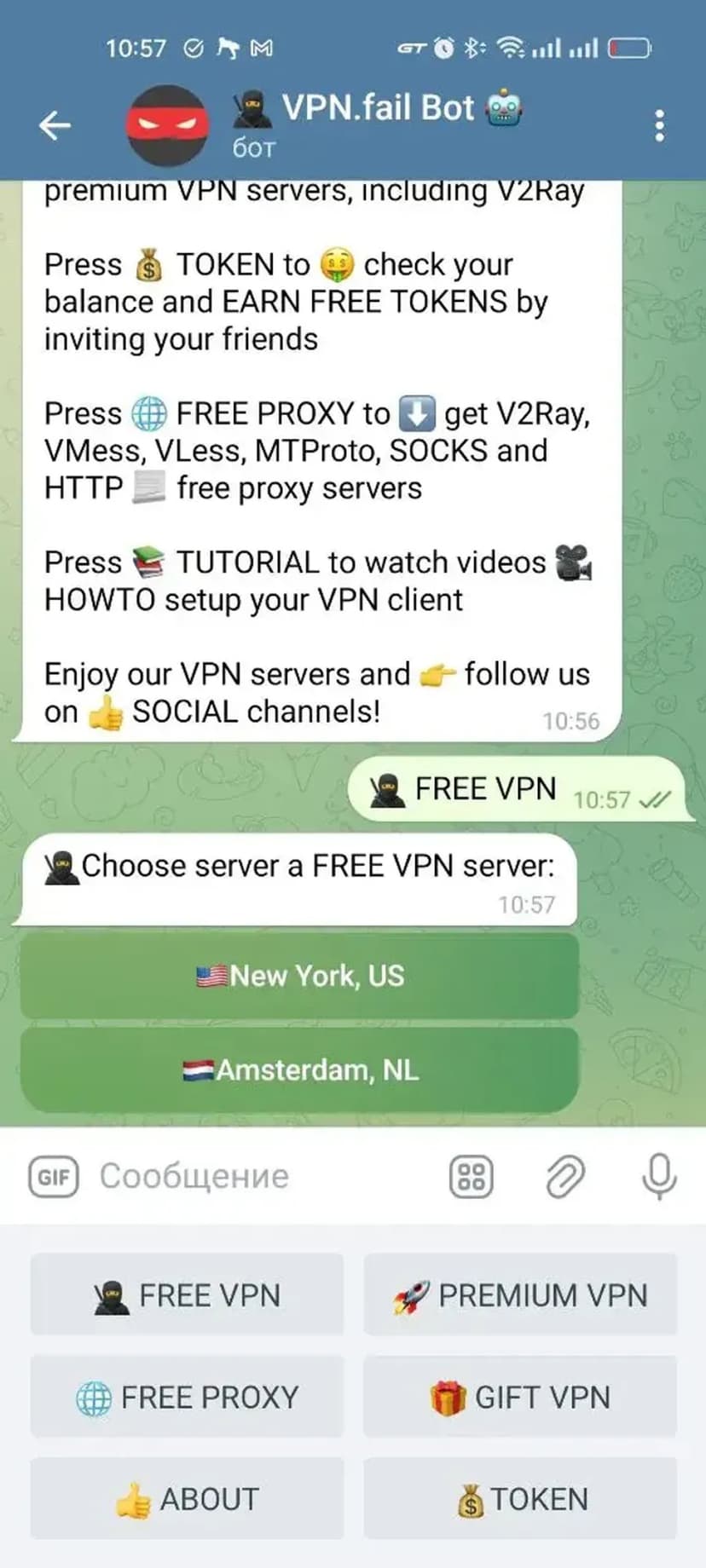Choose the FREE VPN keyboard button
Viewport: 706px width, 1568px height.
pyautogui.click(x=187, y=1295)
